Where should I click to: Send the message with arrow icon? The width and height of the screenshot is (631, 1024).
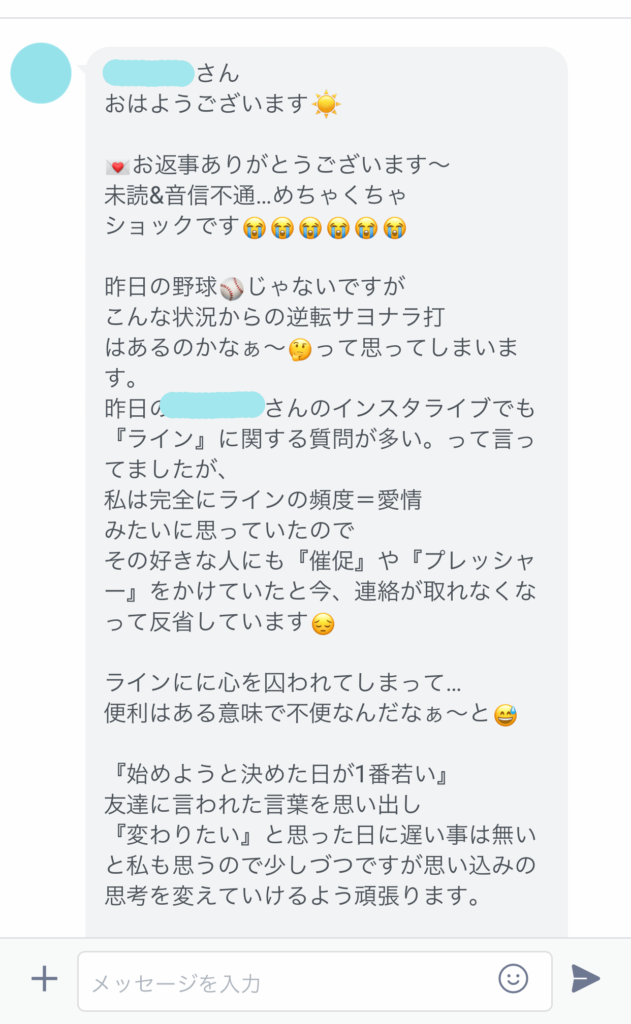coord(586,979)
